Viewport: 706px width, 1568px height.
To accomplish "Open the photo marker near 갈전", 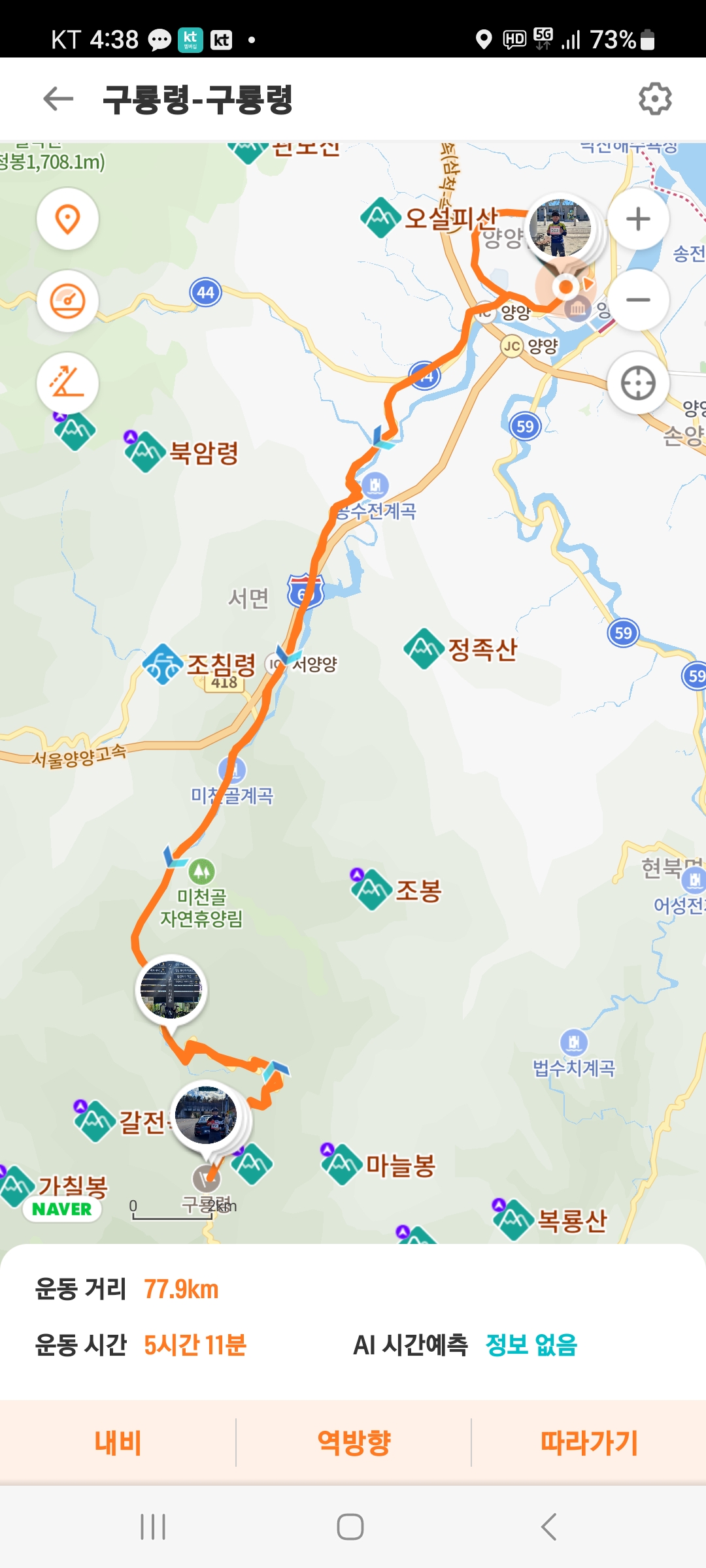I will (207, 1116).
